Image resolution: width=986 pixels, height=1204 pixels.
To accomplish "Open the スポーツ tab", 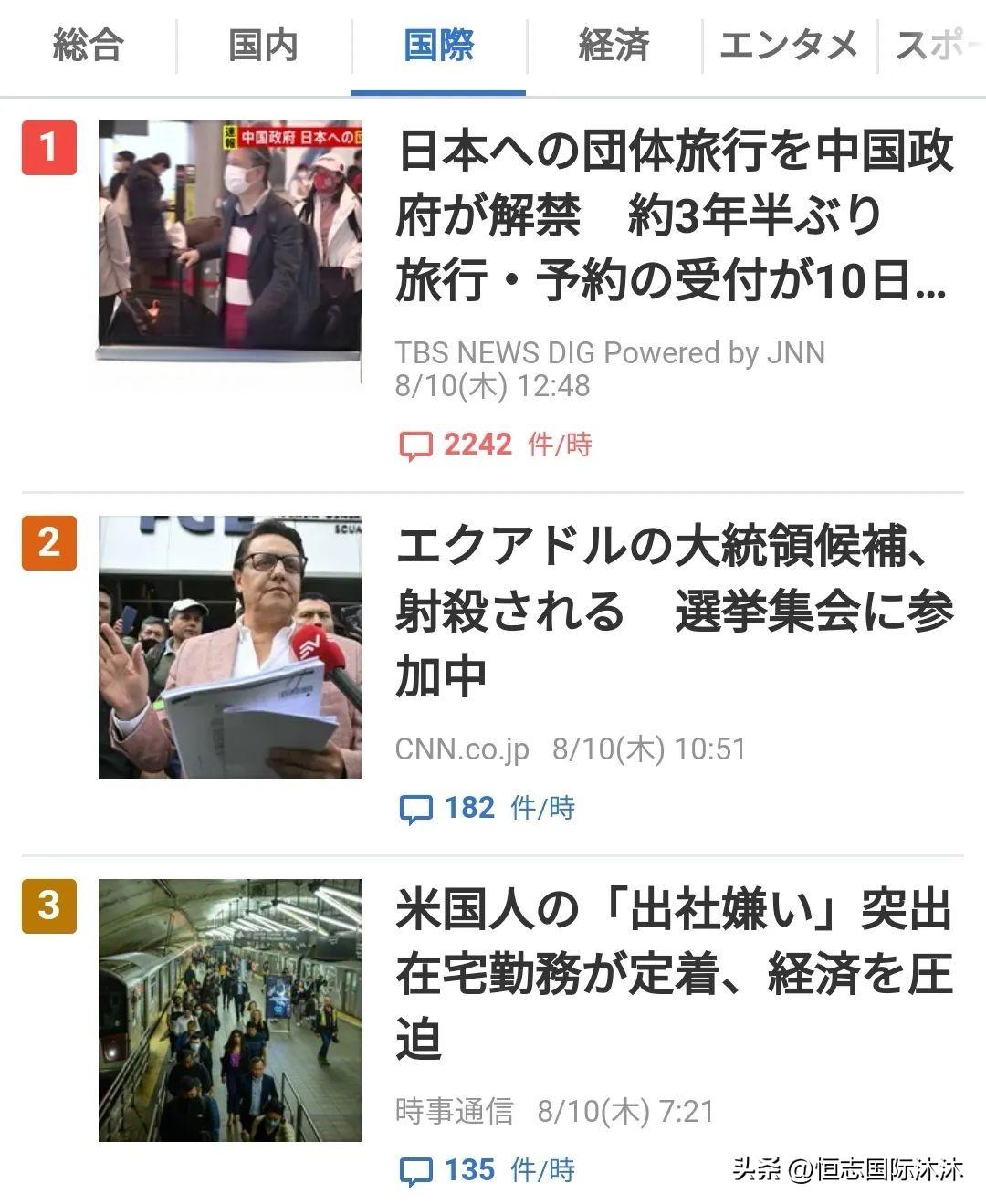I will (936, 46).
